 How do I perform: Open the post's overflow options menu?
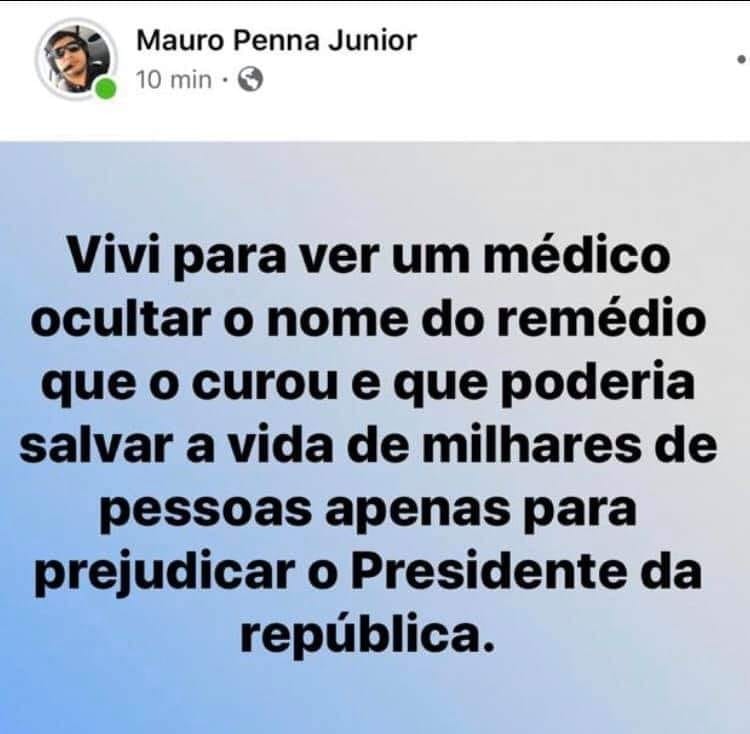point(740,59)
